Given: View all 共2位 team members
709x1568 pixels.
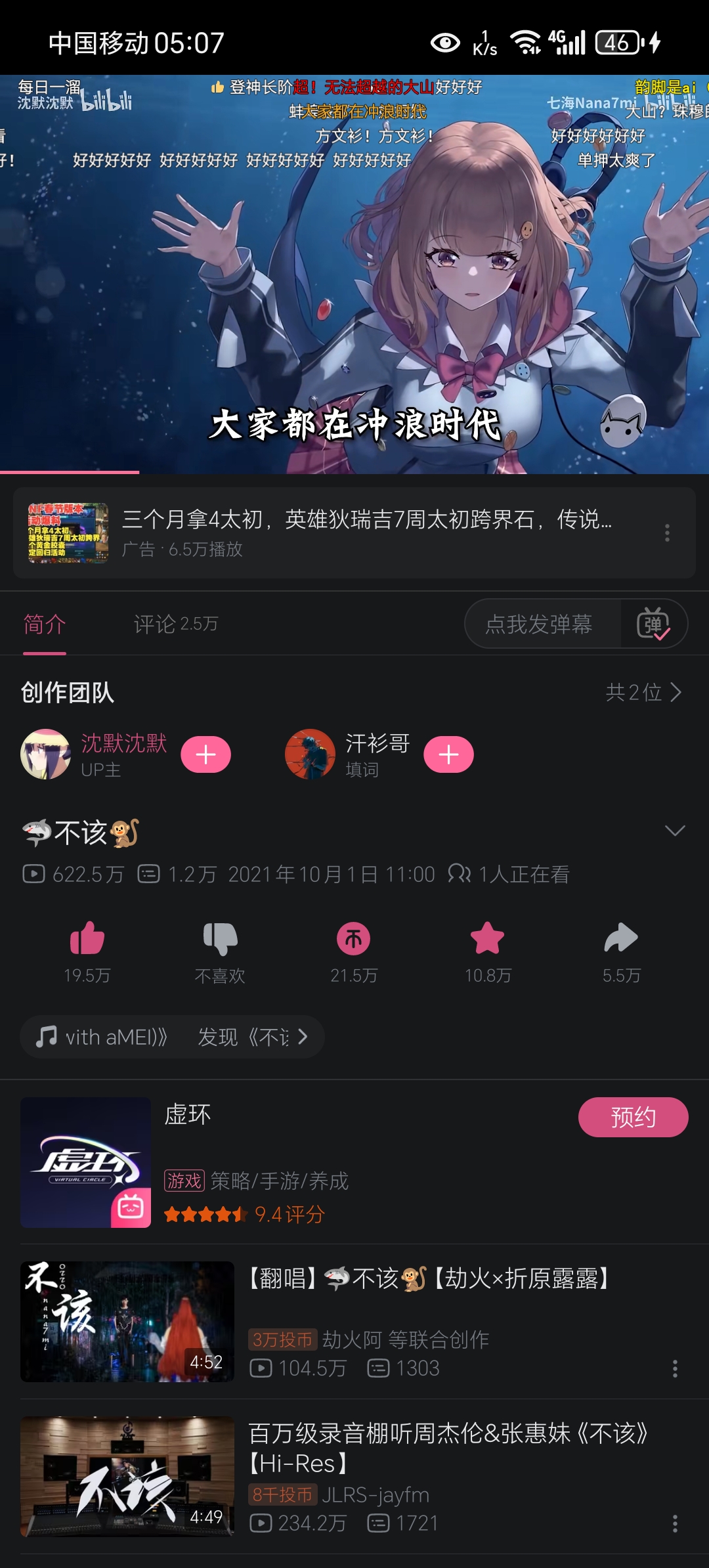Looking at the screenshot, I should point(643,692).
